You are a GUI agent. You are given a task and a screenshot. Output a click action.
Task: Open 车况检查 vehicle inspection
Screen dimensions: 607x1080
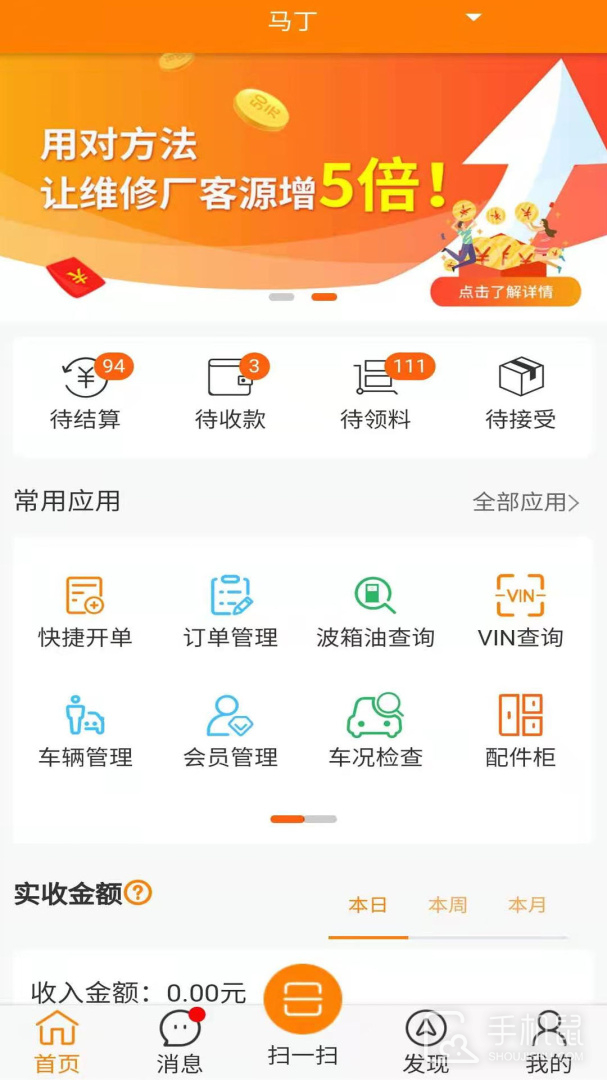tap(376, 731)
